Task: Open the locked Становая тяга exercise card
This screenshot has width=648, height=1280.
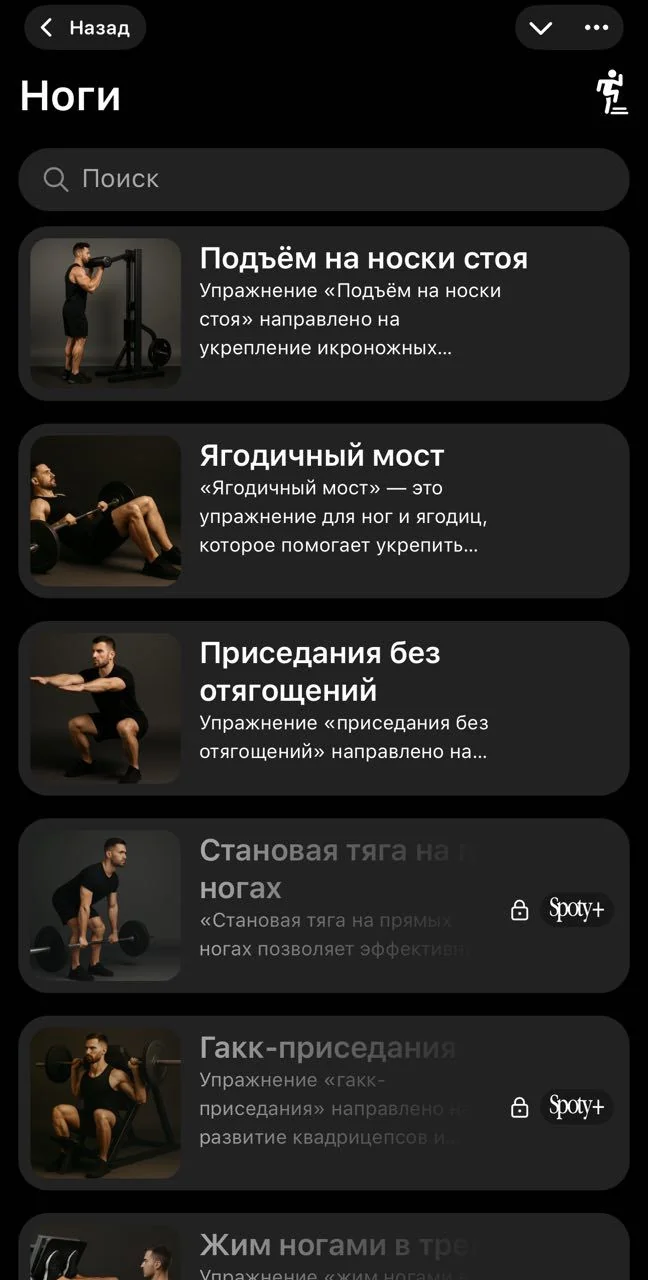Action: tap(324, 906)
